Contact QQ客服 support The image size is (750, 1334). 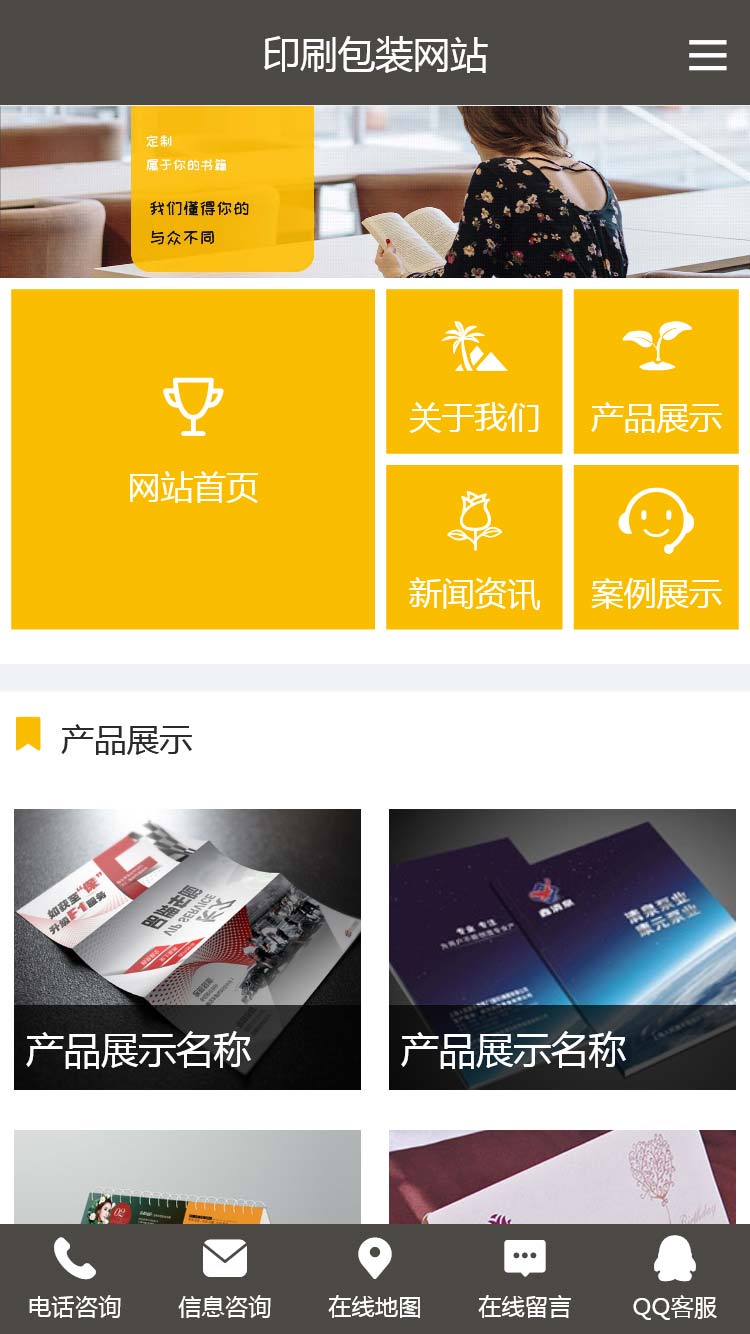point(675,1279)
